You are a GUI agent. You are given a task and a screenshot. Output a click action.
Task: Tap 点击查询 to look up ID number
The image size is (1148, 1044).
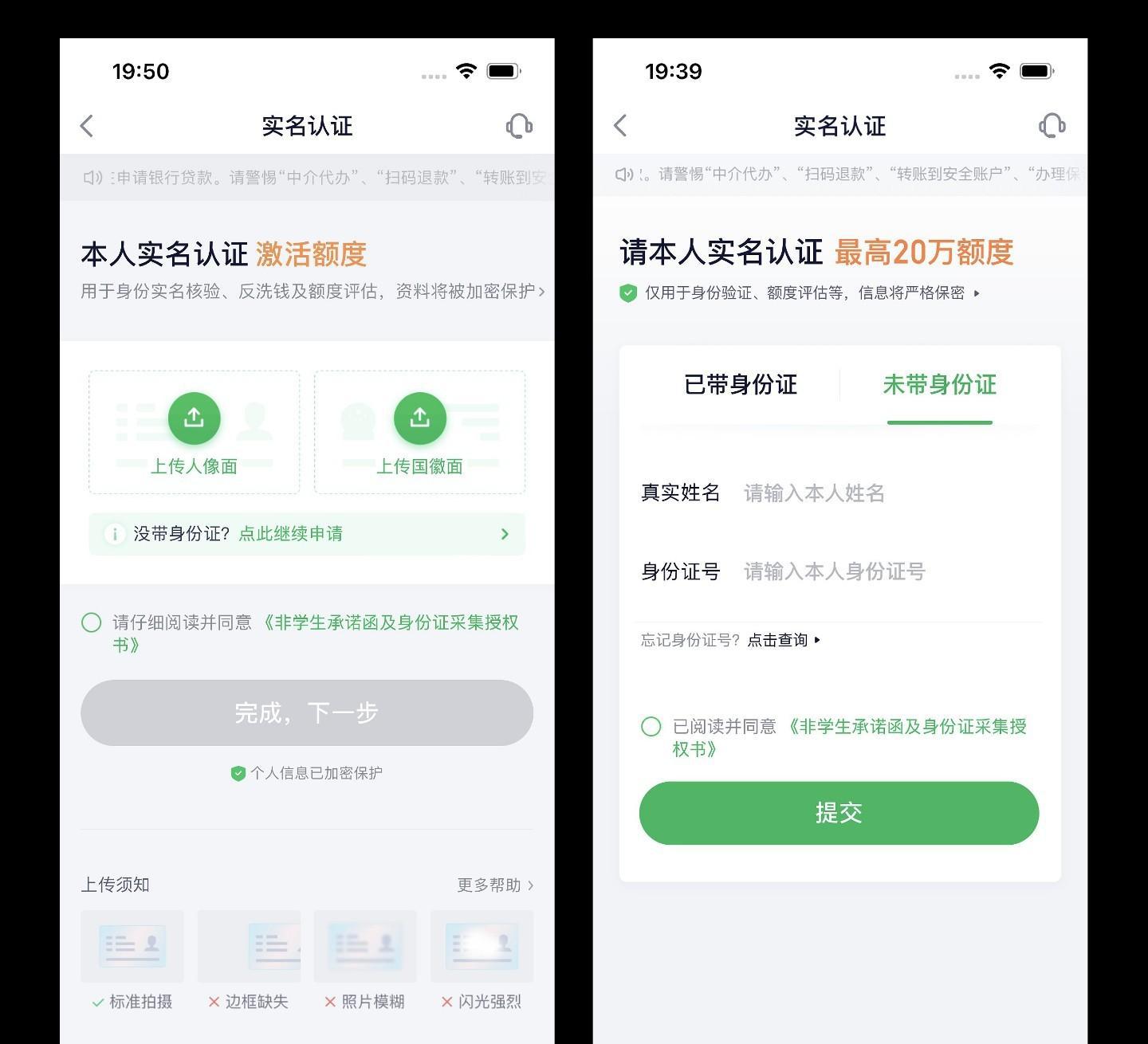pos(783,640)
